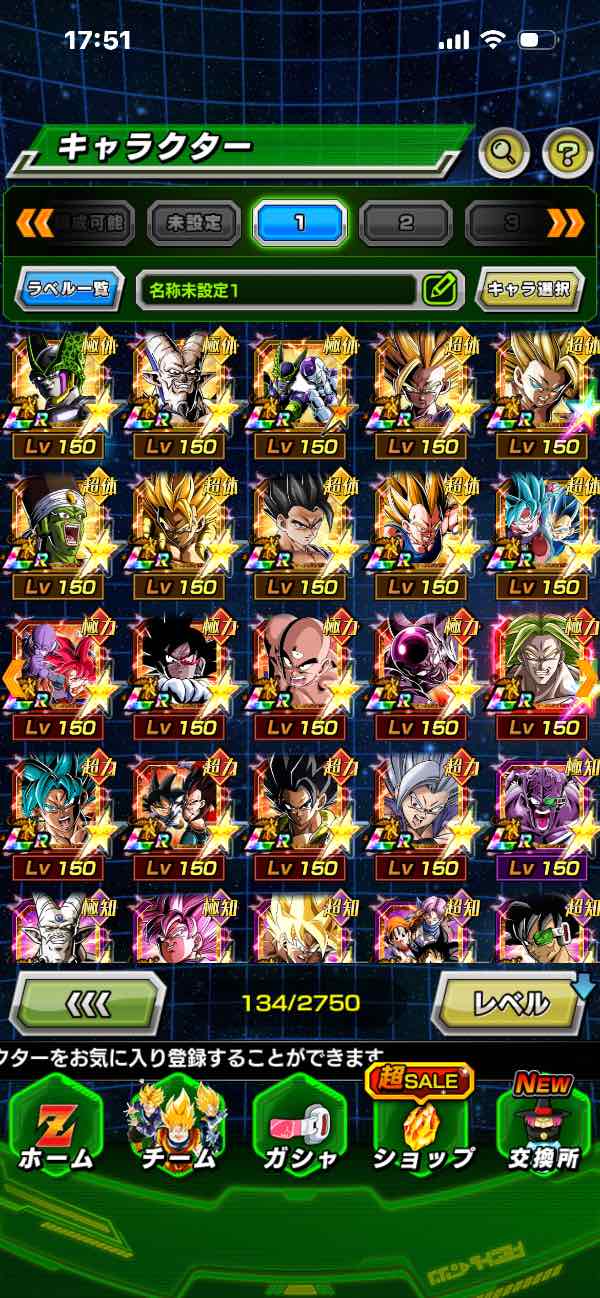Select label tab 1
The width and height of the screenshot is (600, 1298).
click(x=299, y=222)
